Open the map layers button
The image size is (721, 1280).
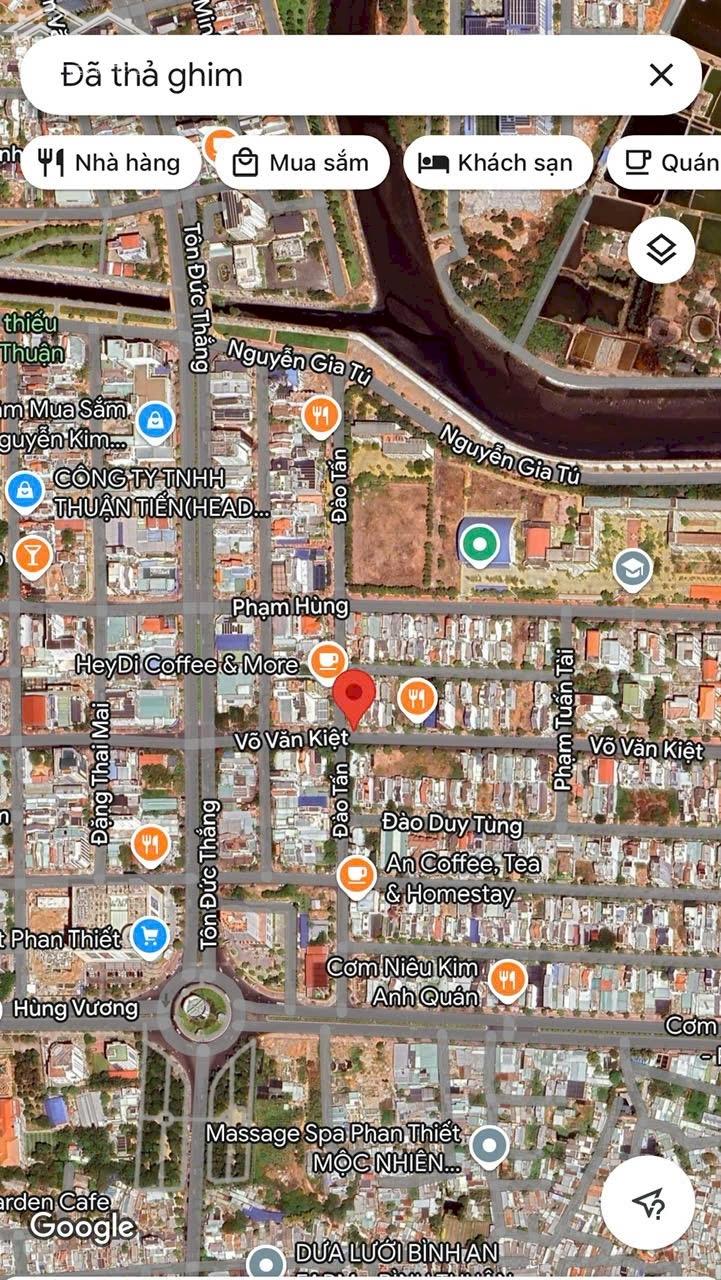click(x=661, y=250)
